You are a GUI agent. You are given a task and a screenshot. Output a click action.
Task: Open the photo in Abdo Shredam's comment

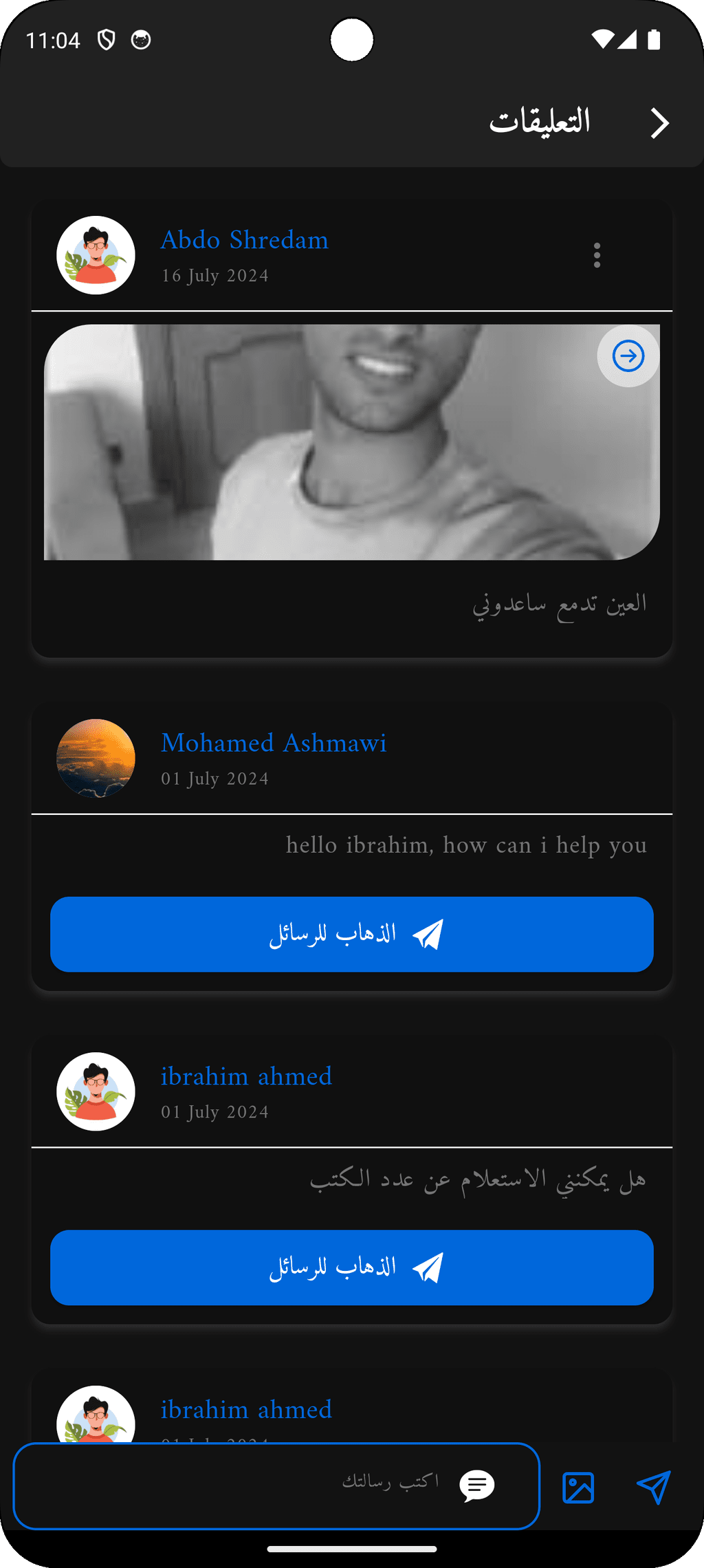pyautogui.click(x=352, y=442)
